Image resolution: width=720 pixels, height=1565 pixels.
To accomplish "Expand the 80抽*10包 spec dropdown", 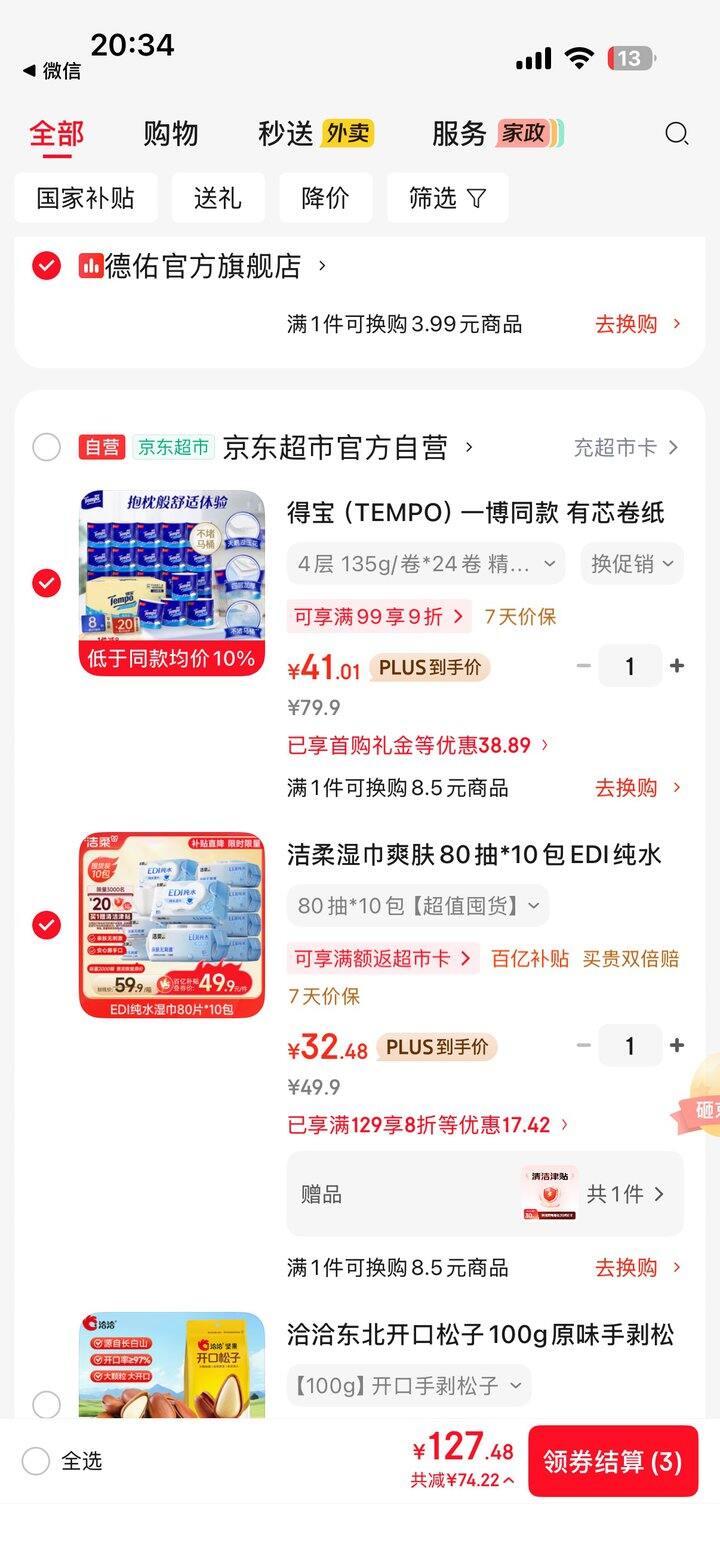I will 418,906.
